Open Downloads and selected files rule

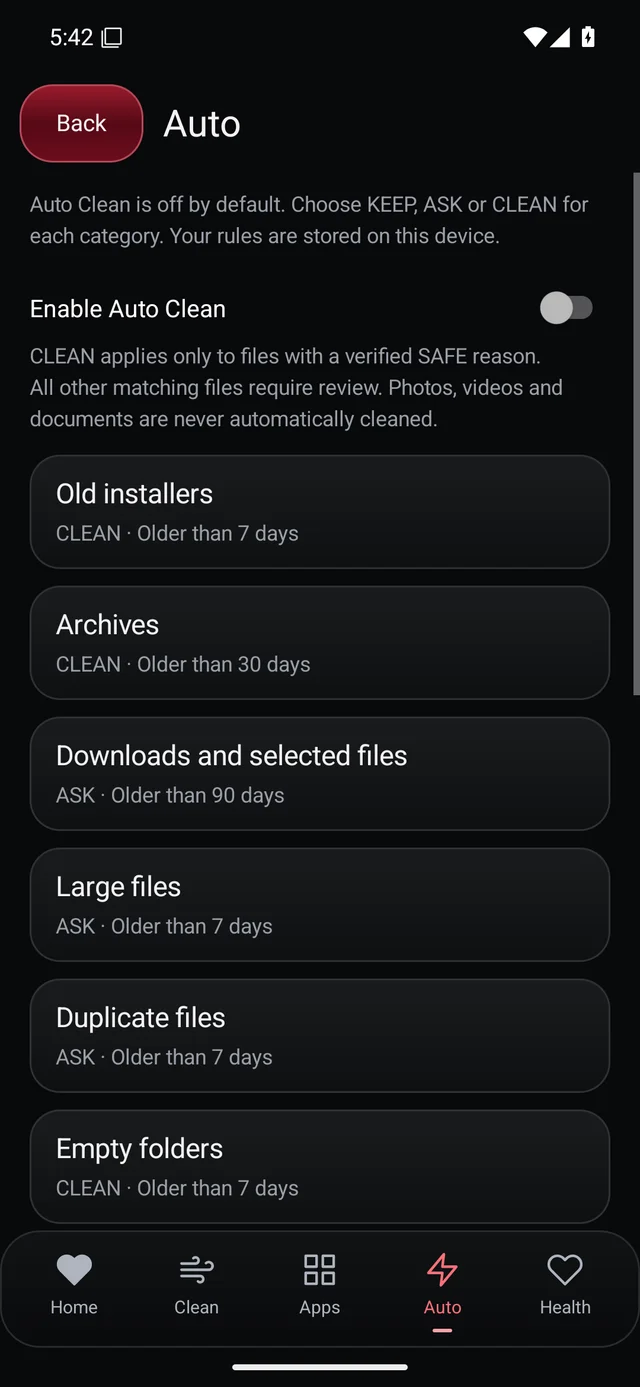coord(320,774)
